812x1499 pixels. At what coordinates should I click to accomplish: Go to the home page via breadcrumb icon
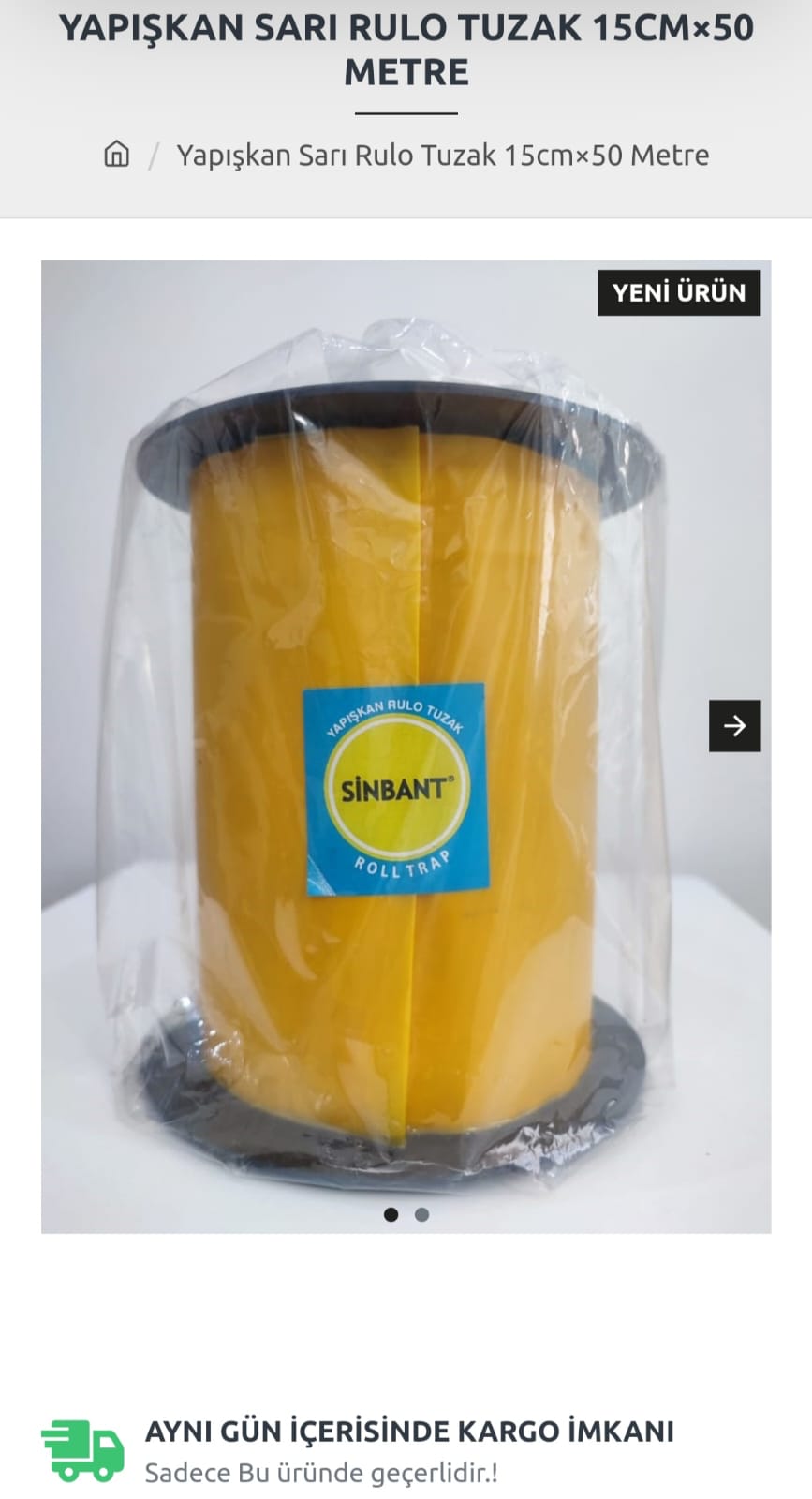[116, 154]
